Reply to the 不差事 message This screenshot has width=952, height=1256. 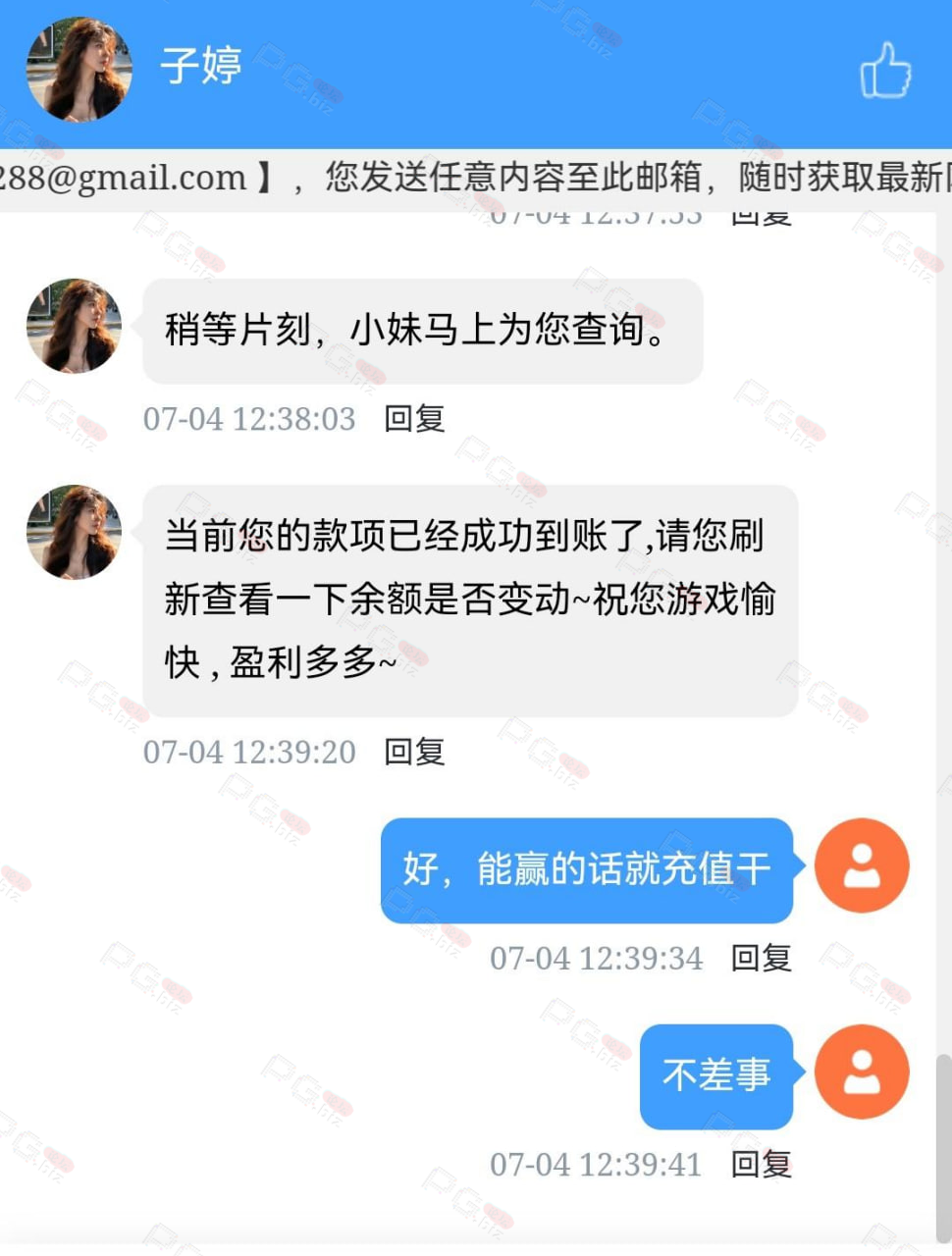click(x=761, y=1165)
